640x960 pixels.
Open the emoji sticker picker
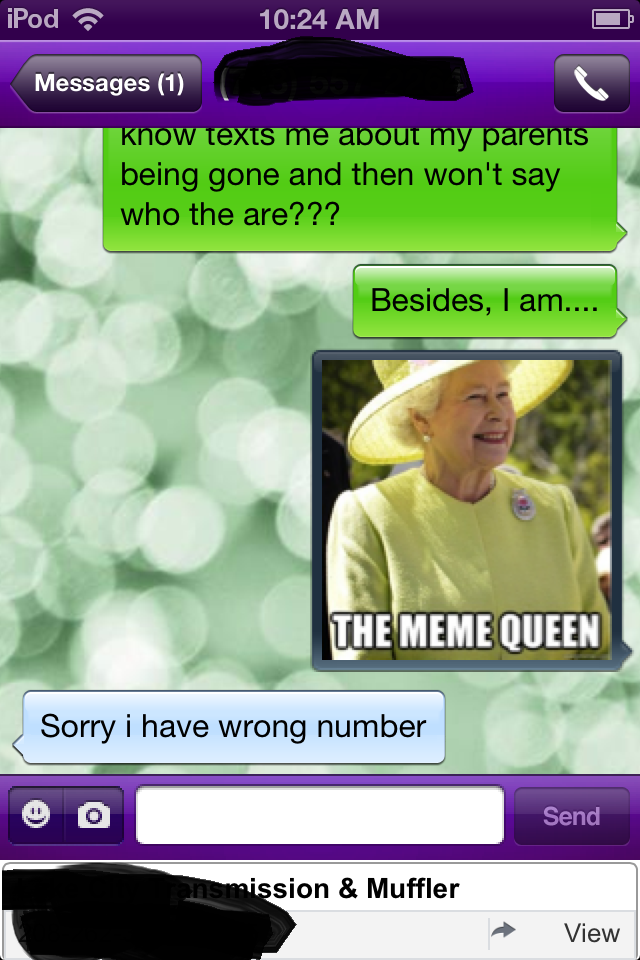(37, 816)
